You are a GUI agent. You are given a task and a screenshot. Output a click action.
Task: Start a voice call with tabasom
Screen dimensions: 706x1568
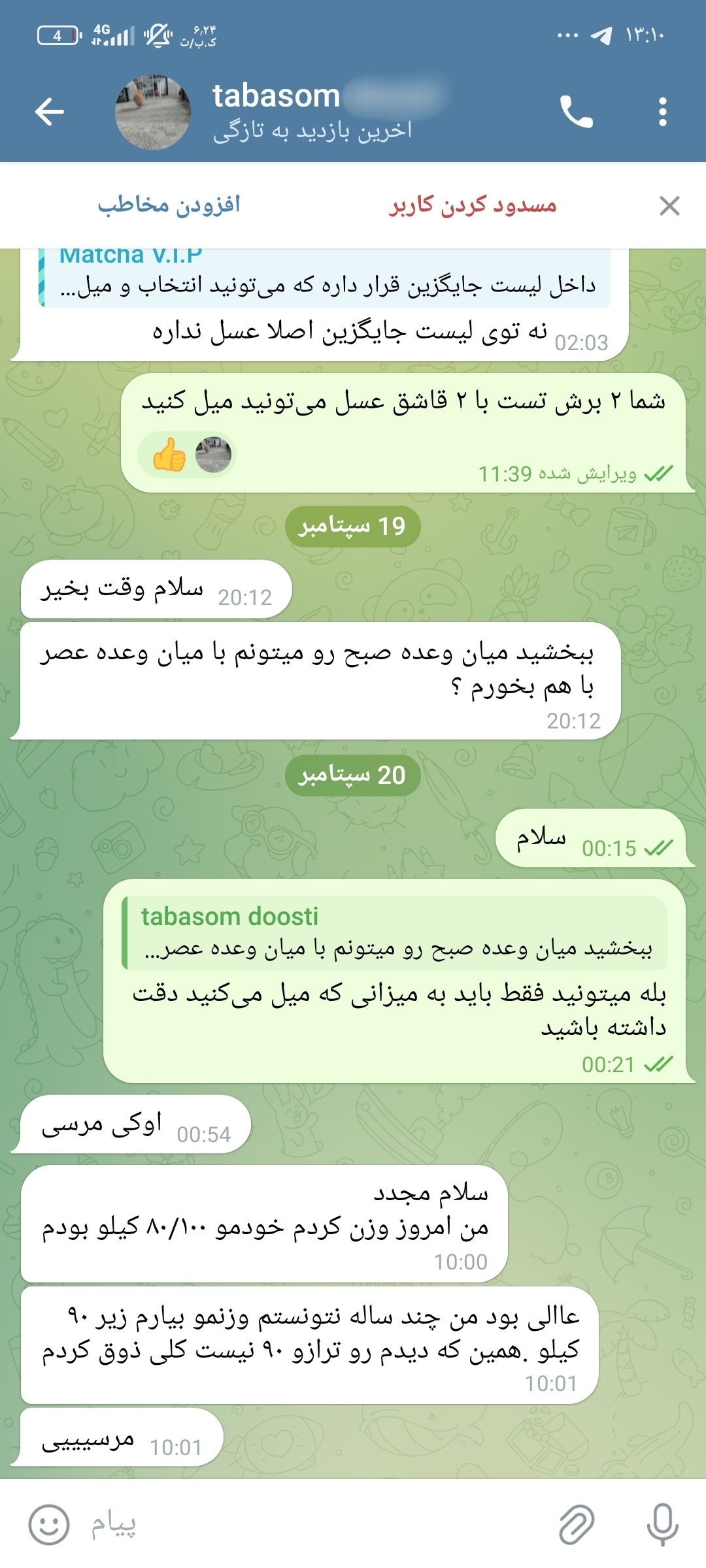(576, 112)
